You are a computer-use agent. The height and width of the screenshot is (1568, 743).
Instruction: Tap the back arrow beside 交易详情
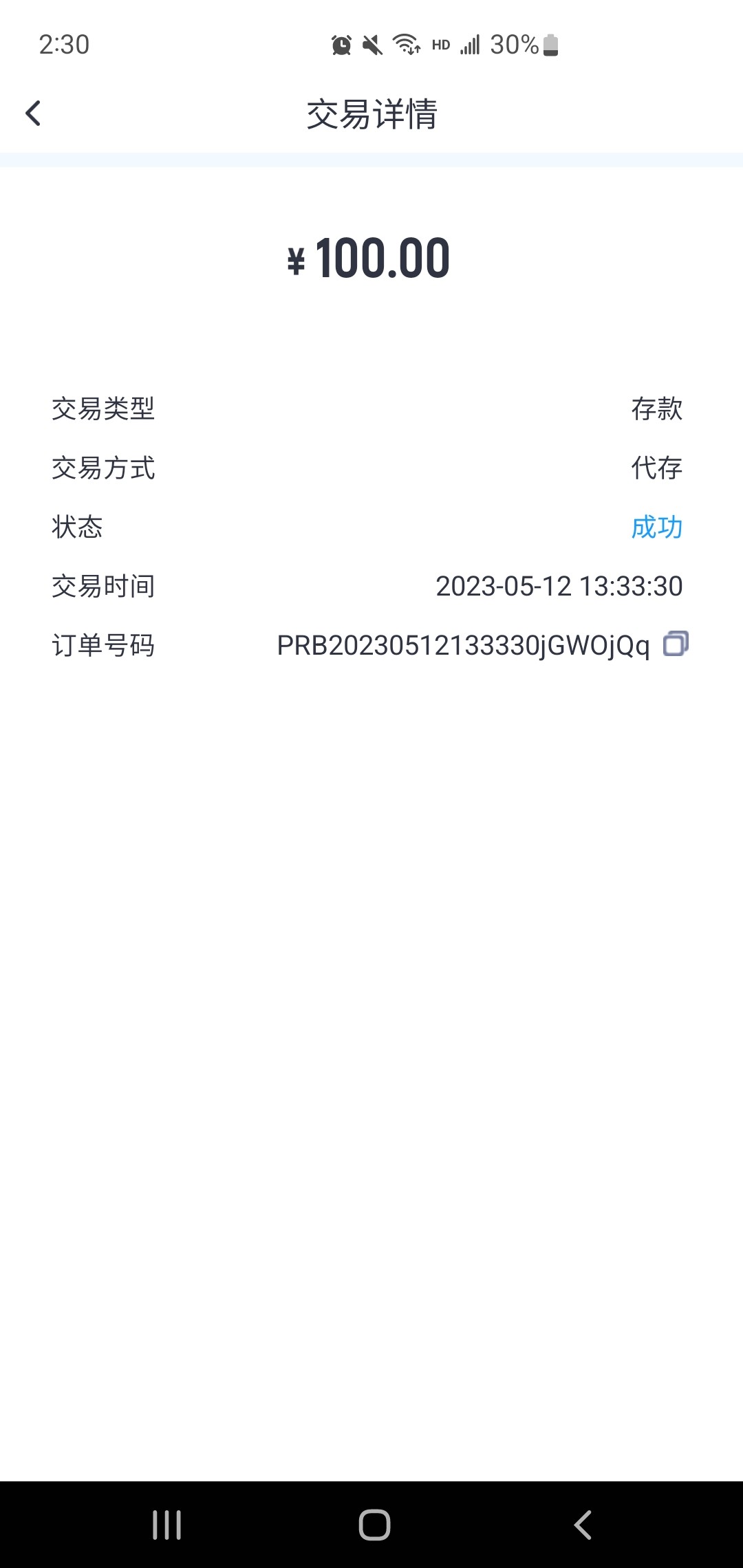point(33,112)
